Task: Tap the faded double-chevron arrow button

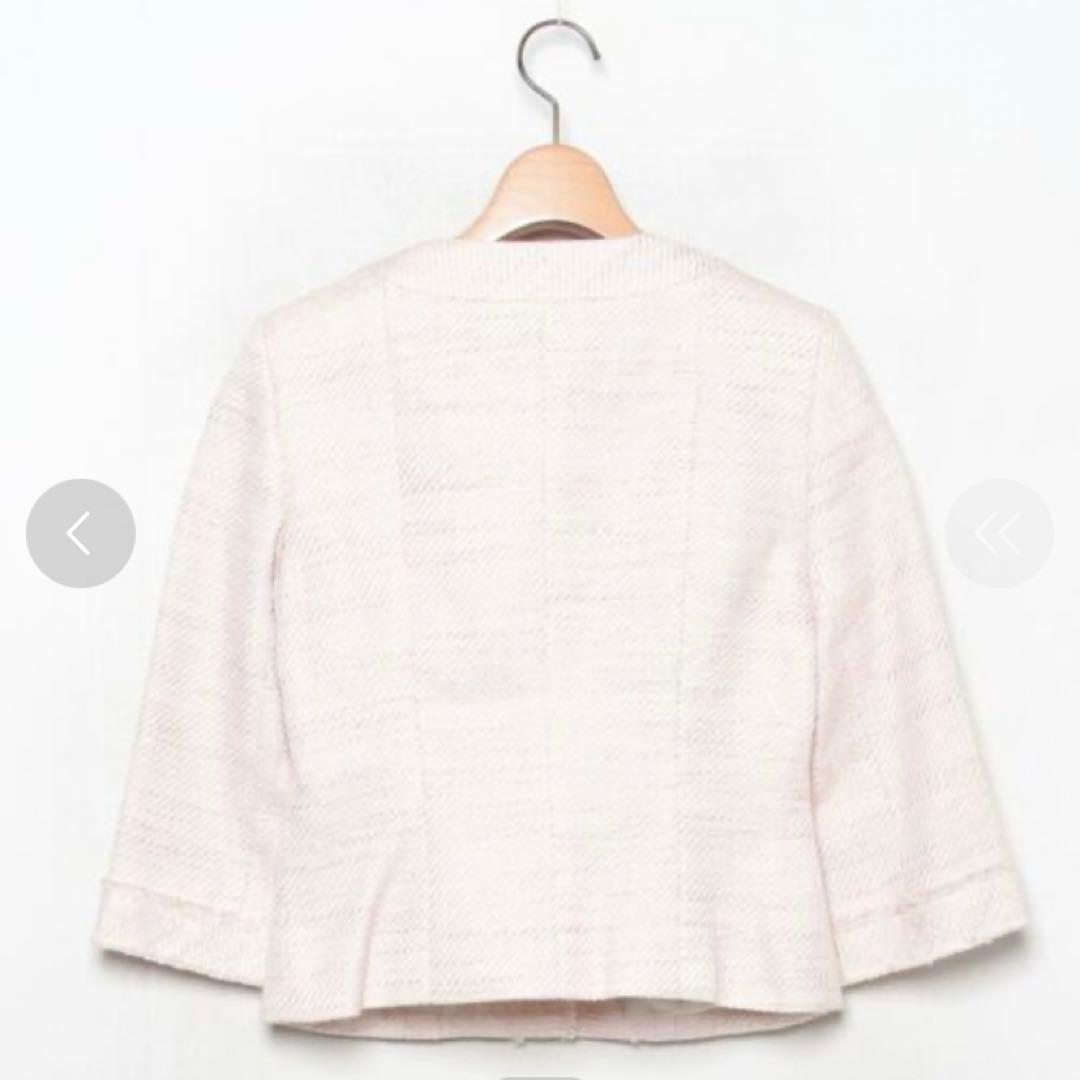Action: [999, 533]
